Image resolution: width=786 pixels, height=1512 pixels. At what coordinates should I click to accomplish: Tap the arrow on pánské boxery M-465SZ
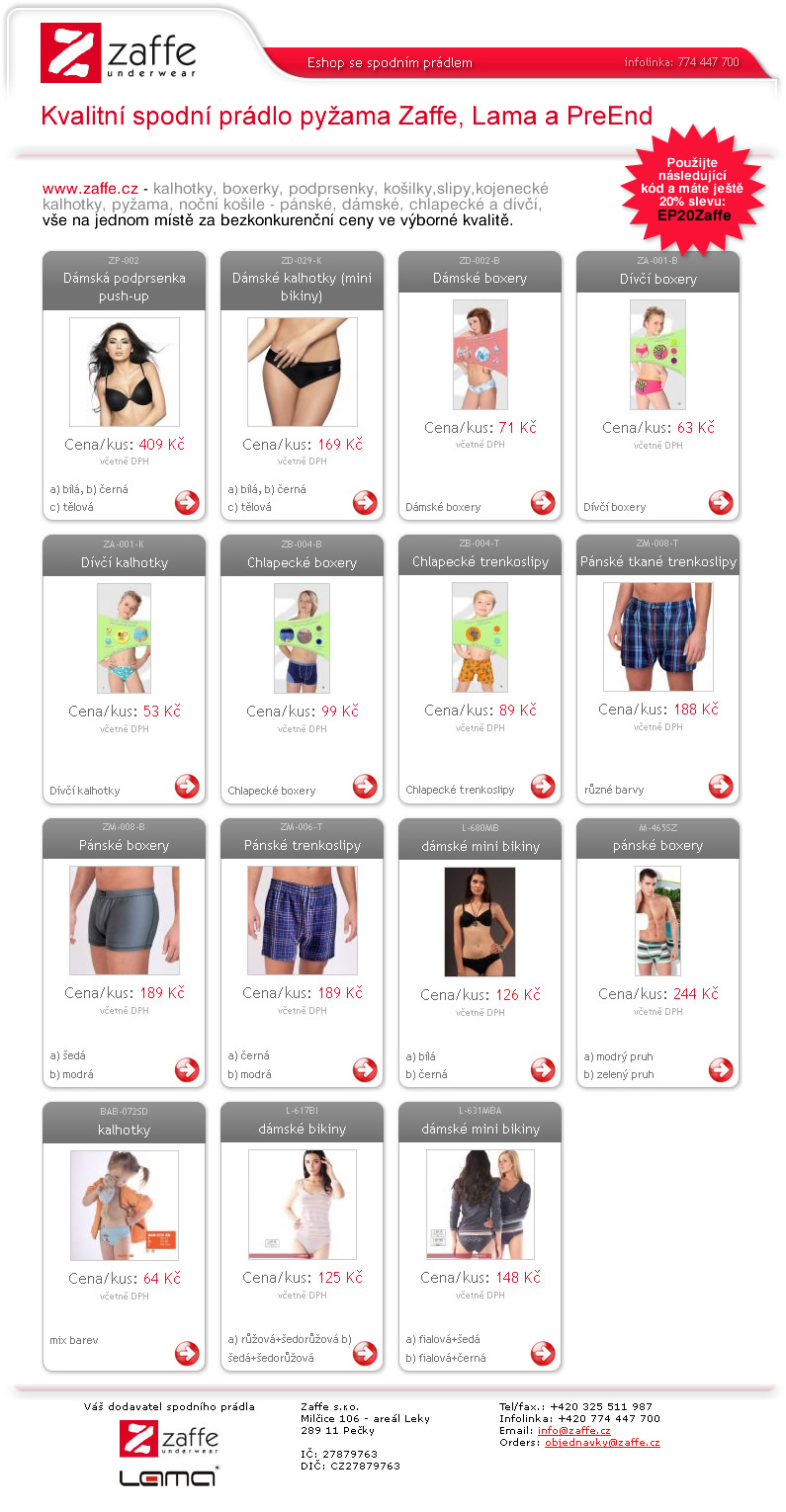(721, 1070)
